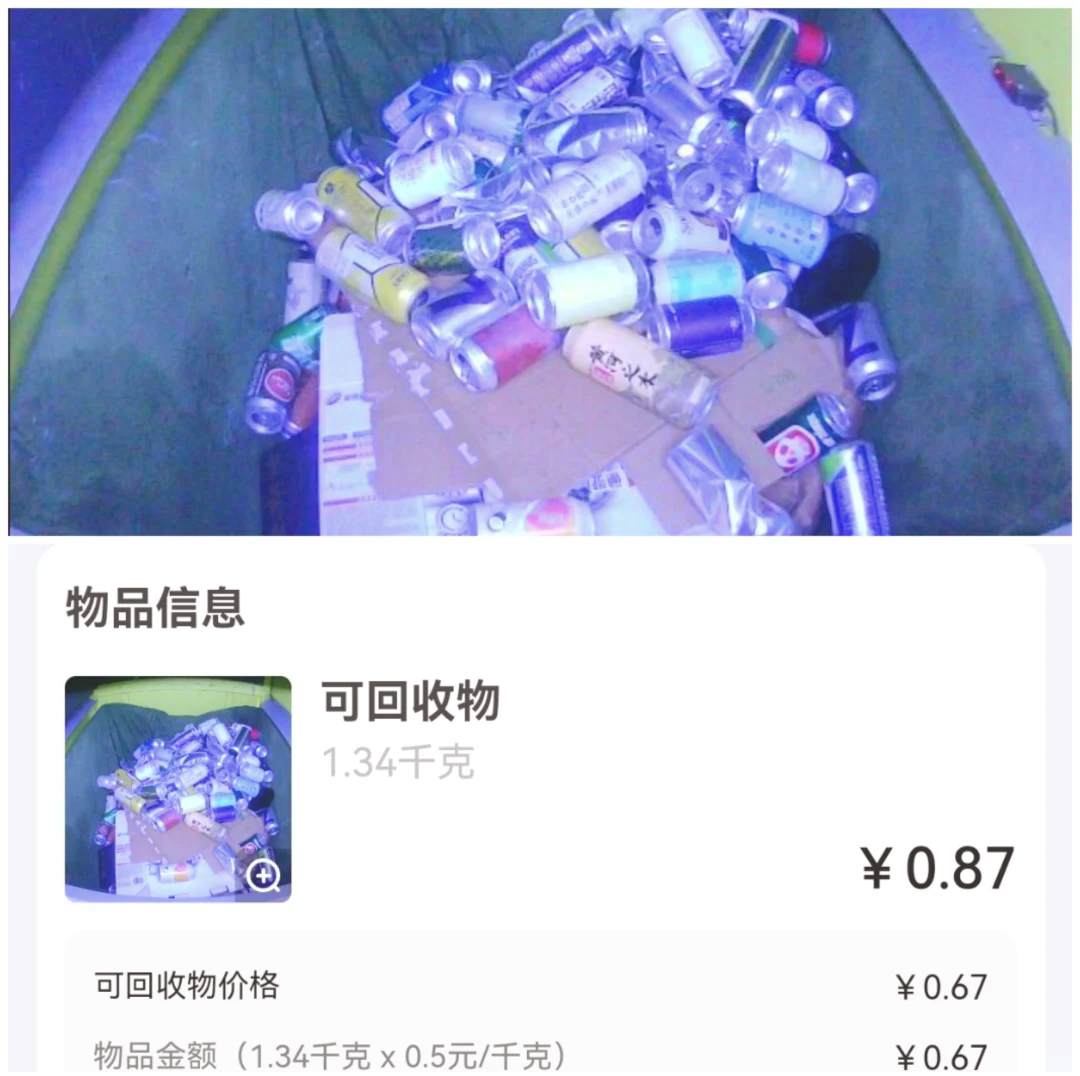The height and width of the screenshot is (1076, 1080).
Task: Enlarge the 可回收物 item thumbnail photo
Action: tap(263, 876)
